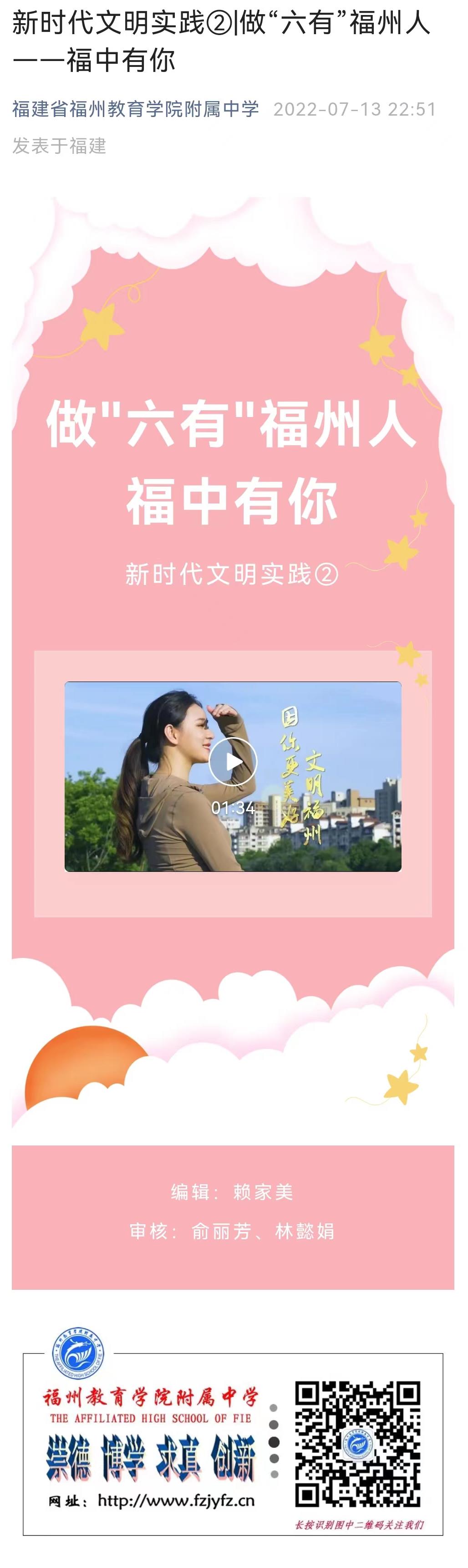Play the 01:34 video

point(233,761)
